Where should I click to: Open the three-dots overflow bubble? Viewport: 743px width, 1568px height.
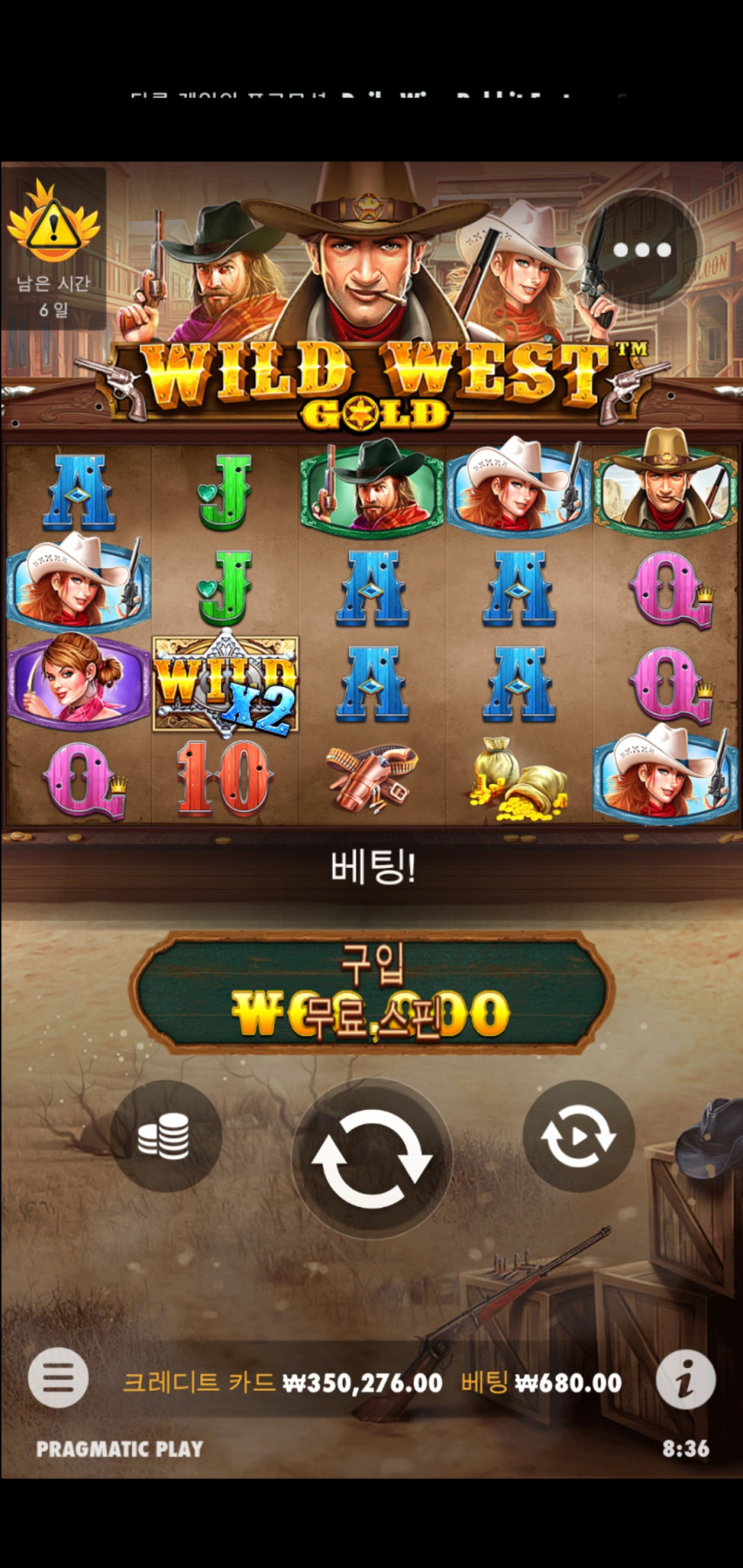click(x=642, y=250)
